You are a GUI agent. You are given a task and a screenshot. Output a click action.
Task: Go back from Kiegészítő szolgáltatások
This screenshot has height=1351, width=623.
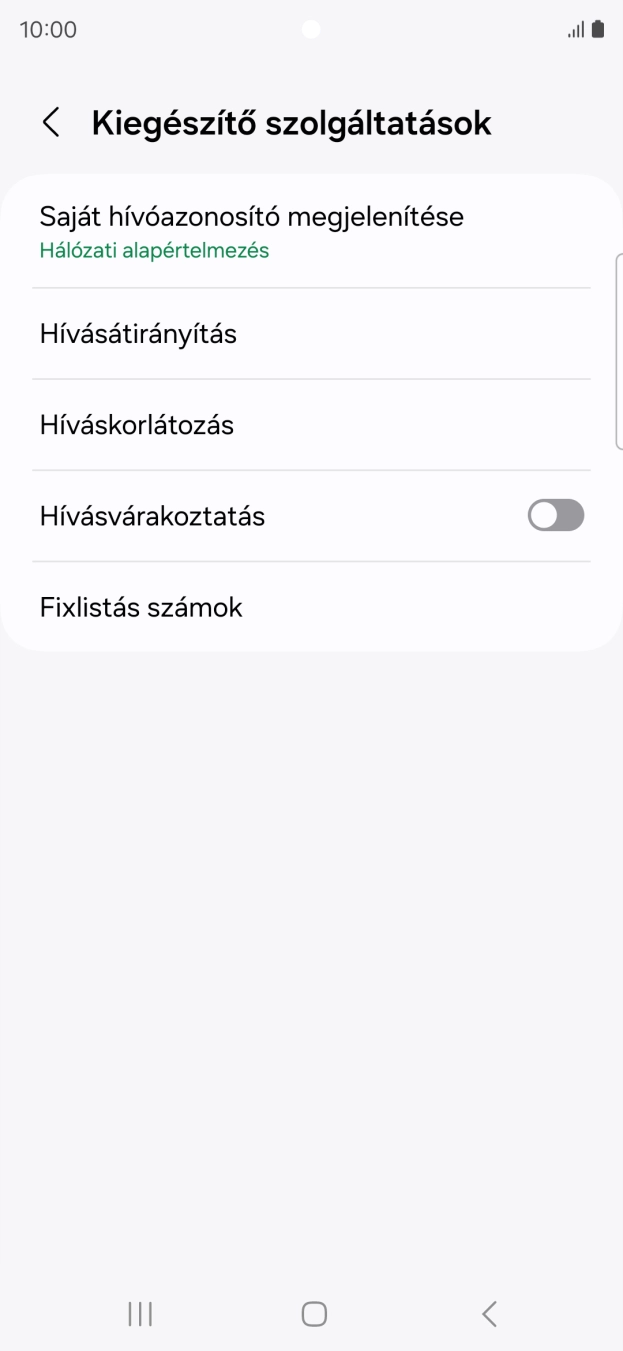pyautogui.click(x=51, y=123)
